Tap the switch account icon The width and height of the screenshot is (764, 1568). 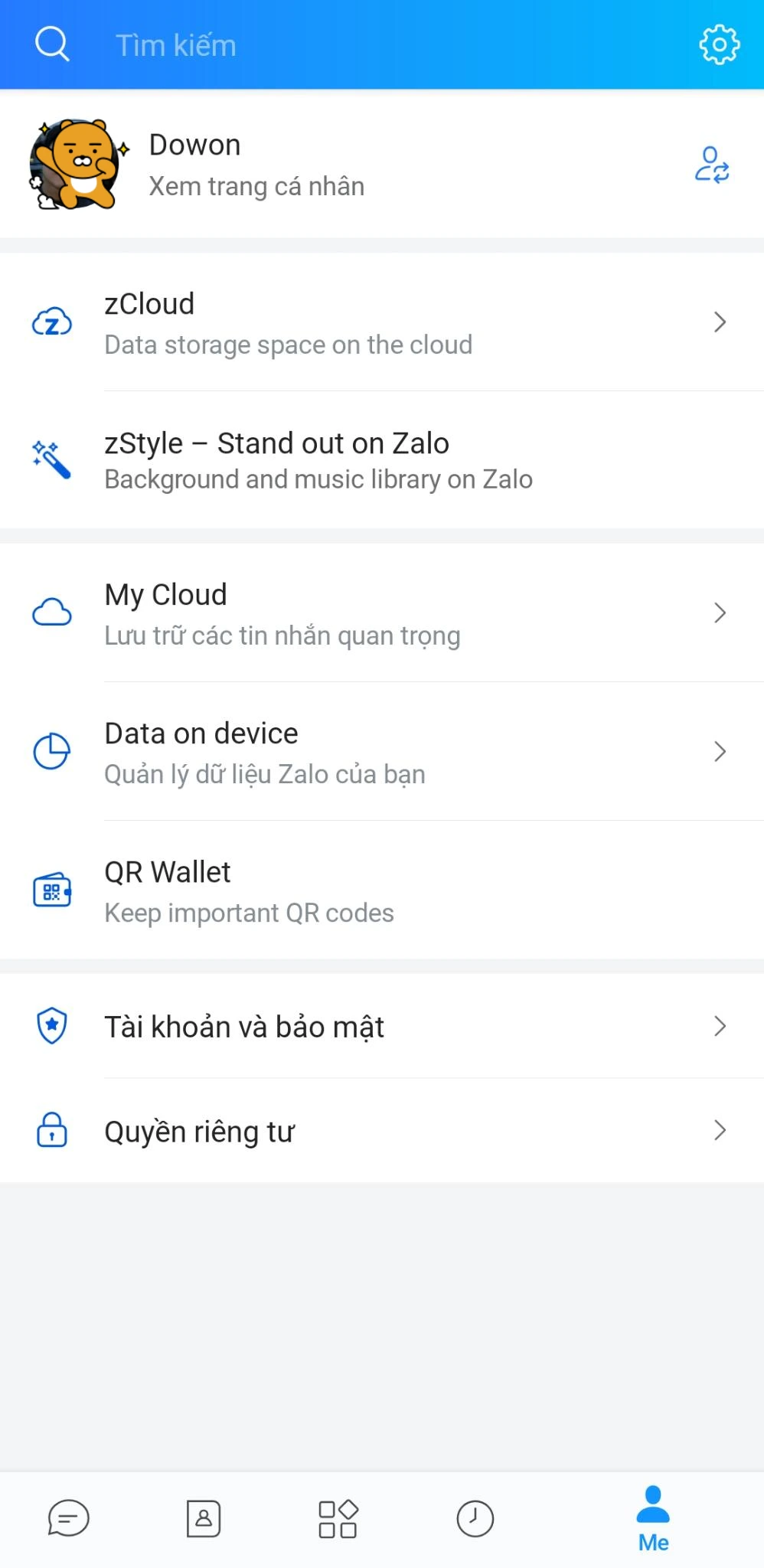pos(710,165)
